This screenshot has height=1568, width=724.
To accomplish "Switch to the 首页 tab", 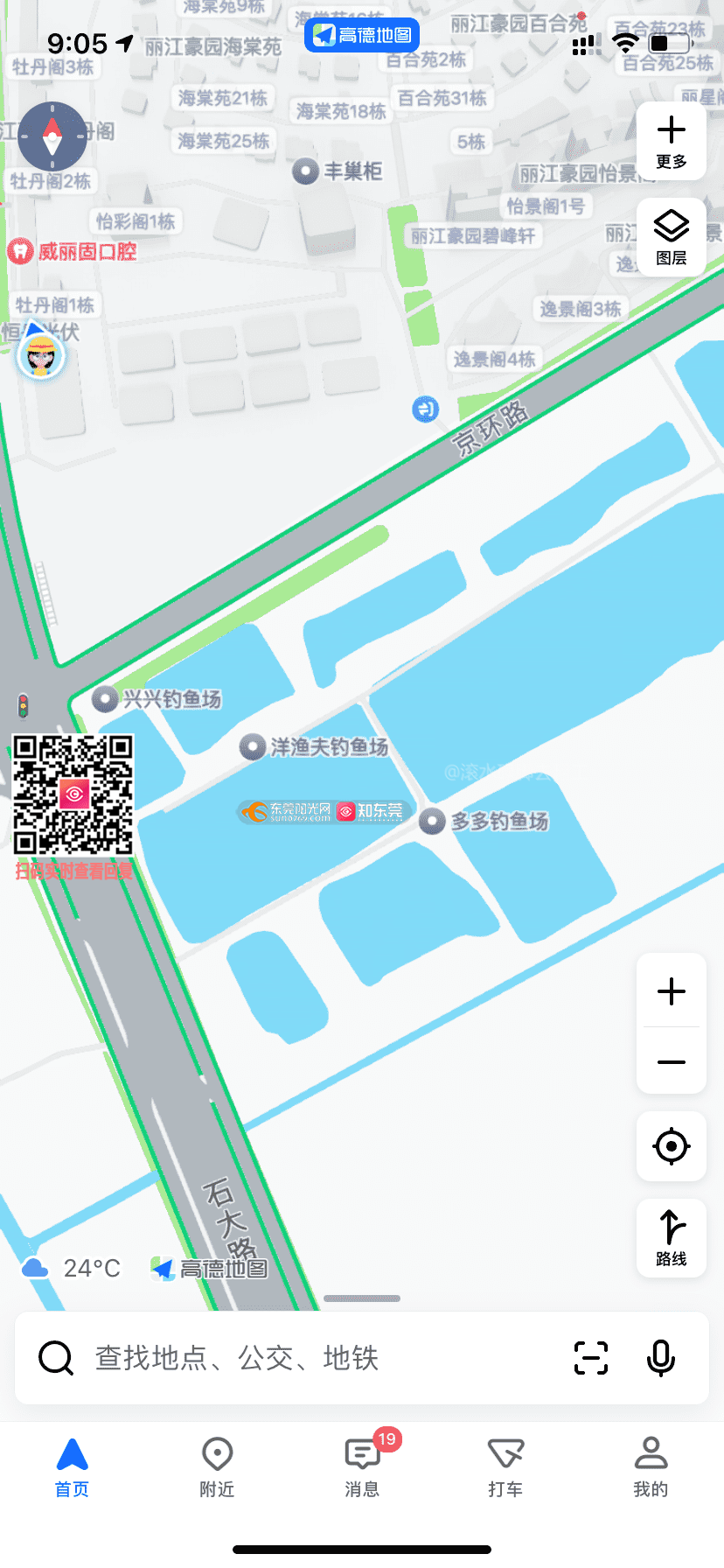I will (72, 1466).
